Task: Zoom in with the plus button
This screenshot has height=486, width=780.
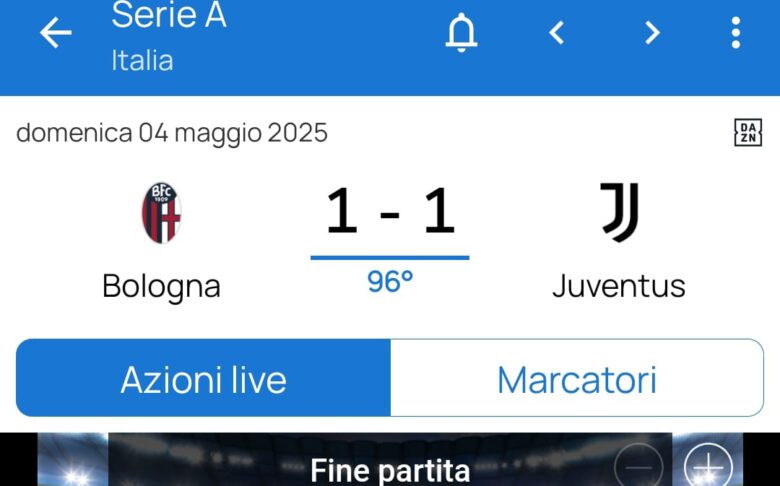Action: point(708,467)
